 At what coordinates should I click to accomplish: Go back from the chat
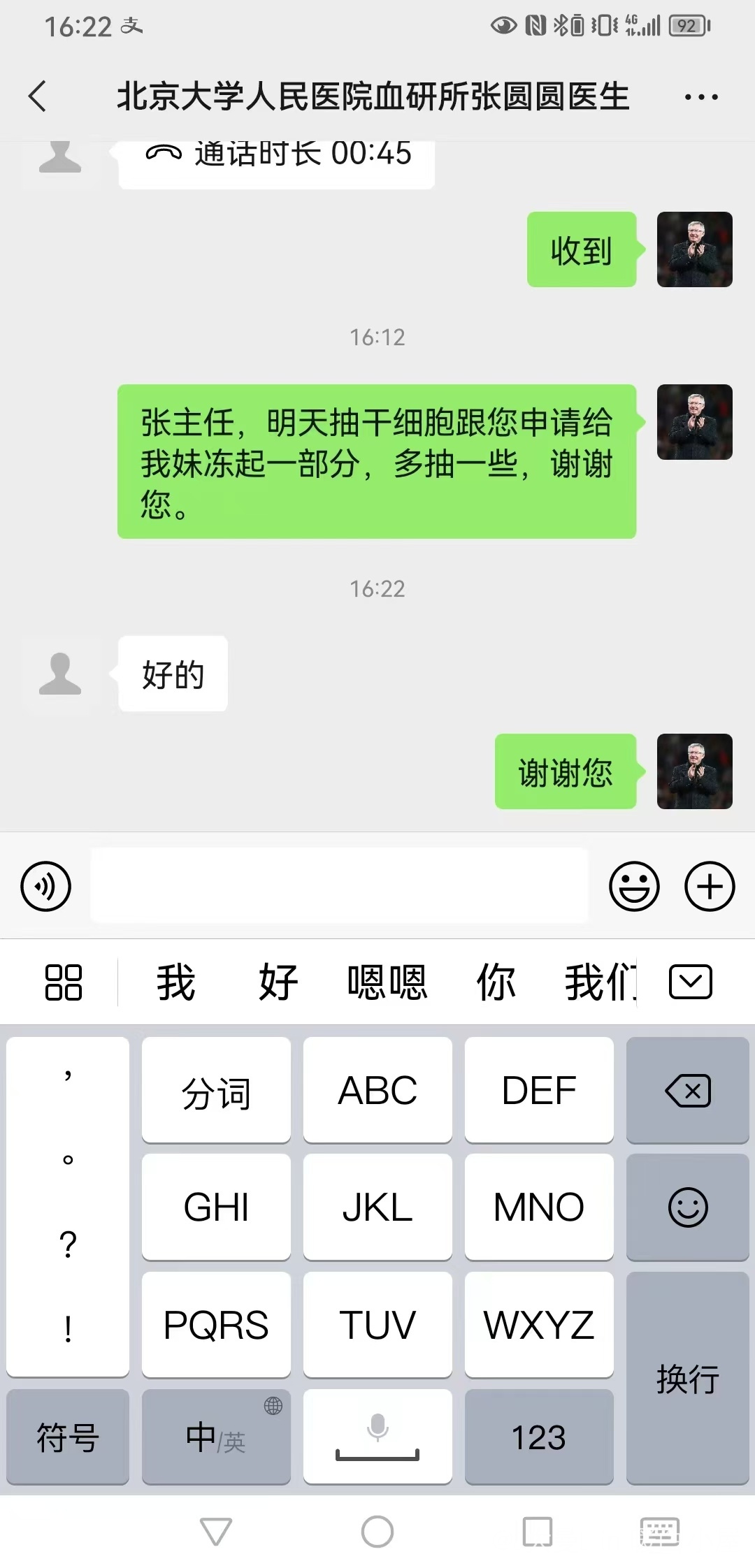[38, 96]
